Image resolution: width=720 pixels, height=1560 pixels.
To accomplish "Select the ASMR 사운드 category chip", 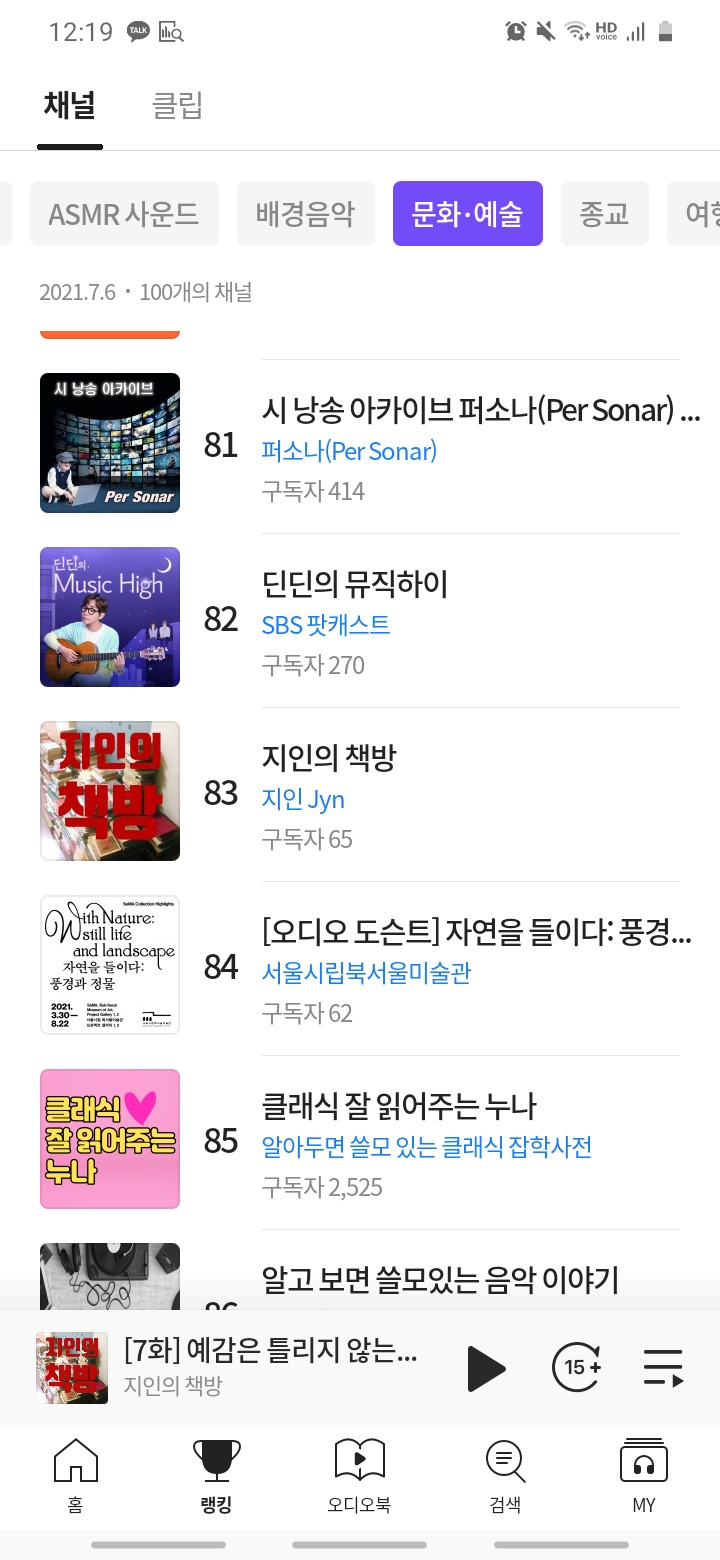I will (x=124, y=214).
